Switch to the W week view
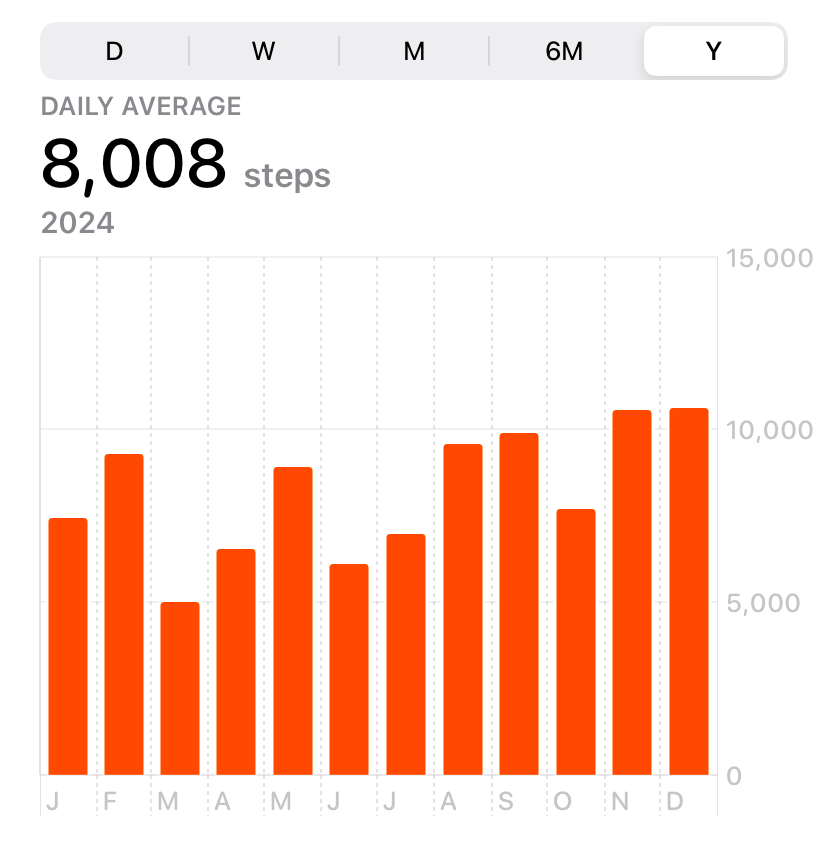Screen dimensions: 828x852 click(264, 51)
